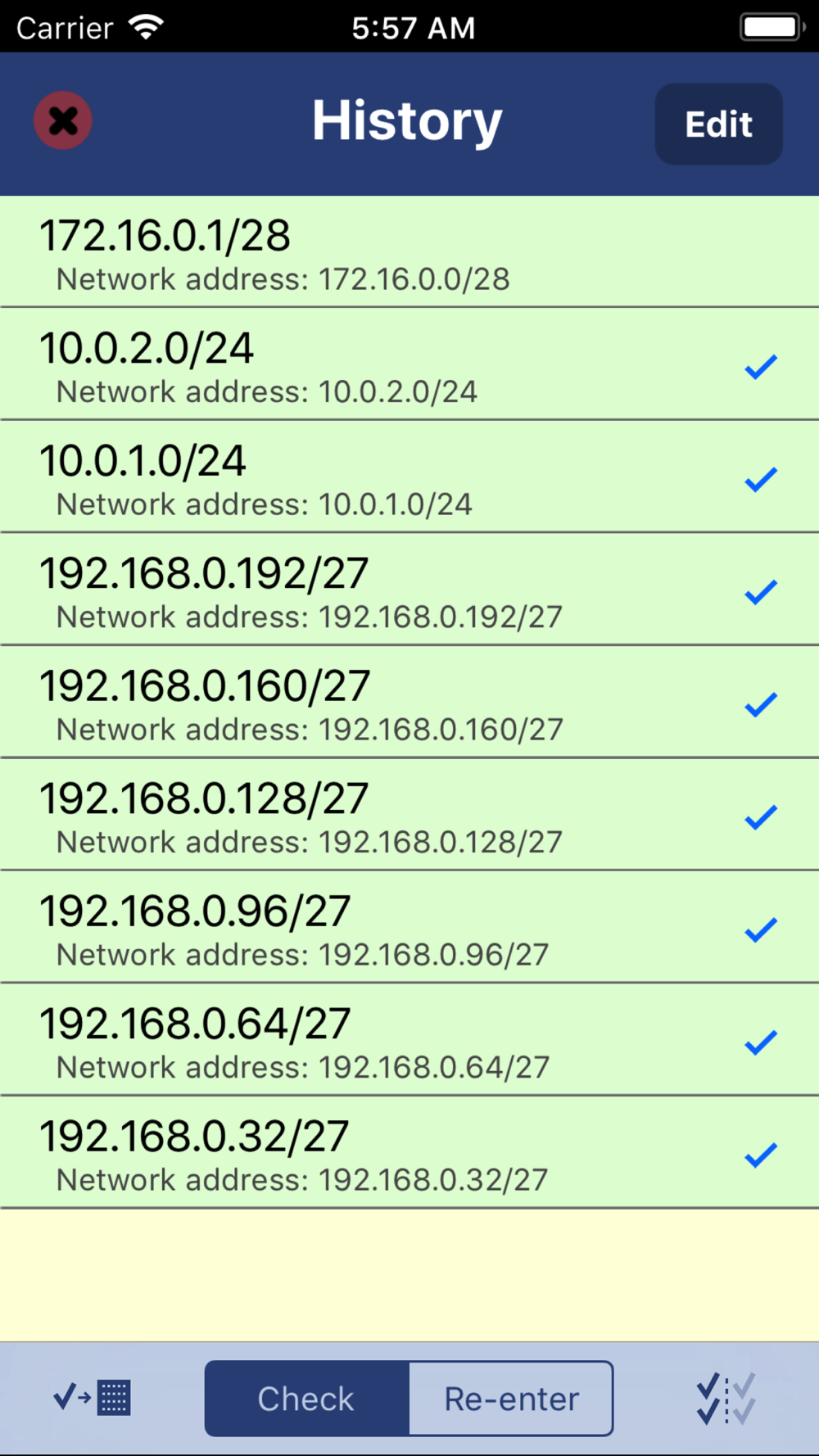This screenshot has height=1456, width=819.
Task: Switch to Check mode
Action: 306,1399
